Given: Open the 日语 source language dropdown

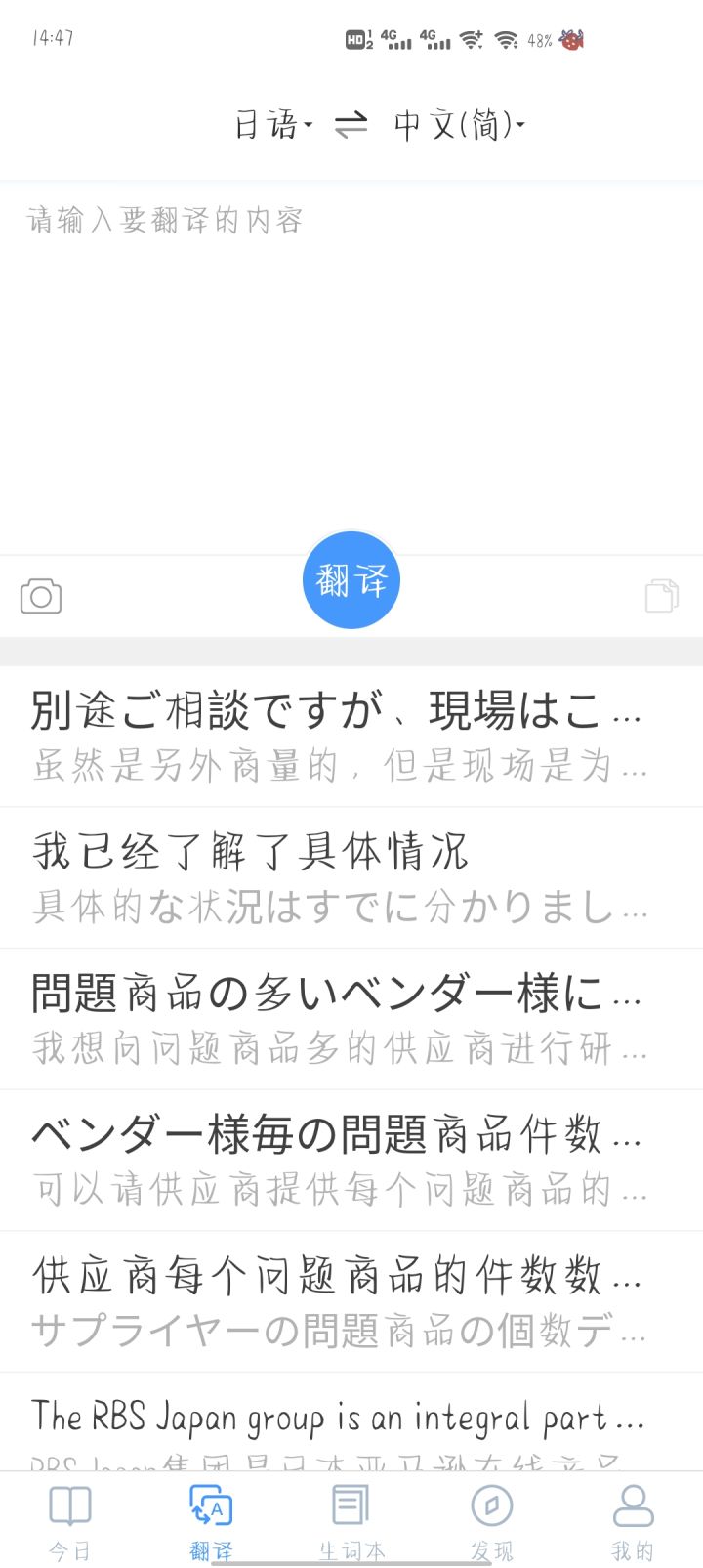Looking at the screenshot, I should 271,125.
